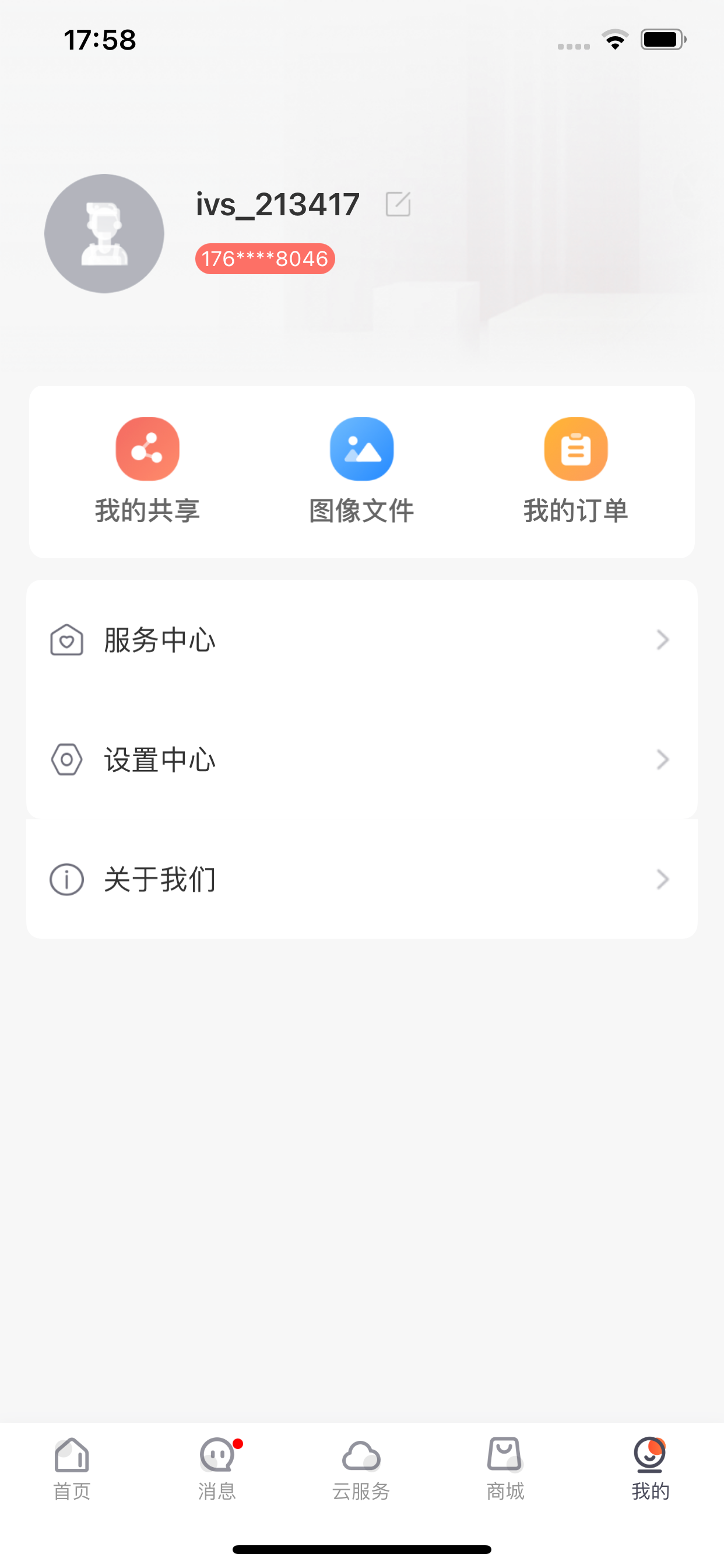Open 图像文件 (Image Files)
The height and width of the screenshot is (1568, 724).
pyautogui.click(x=361, y=471)
